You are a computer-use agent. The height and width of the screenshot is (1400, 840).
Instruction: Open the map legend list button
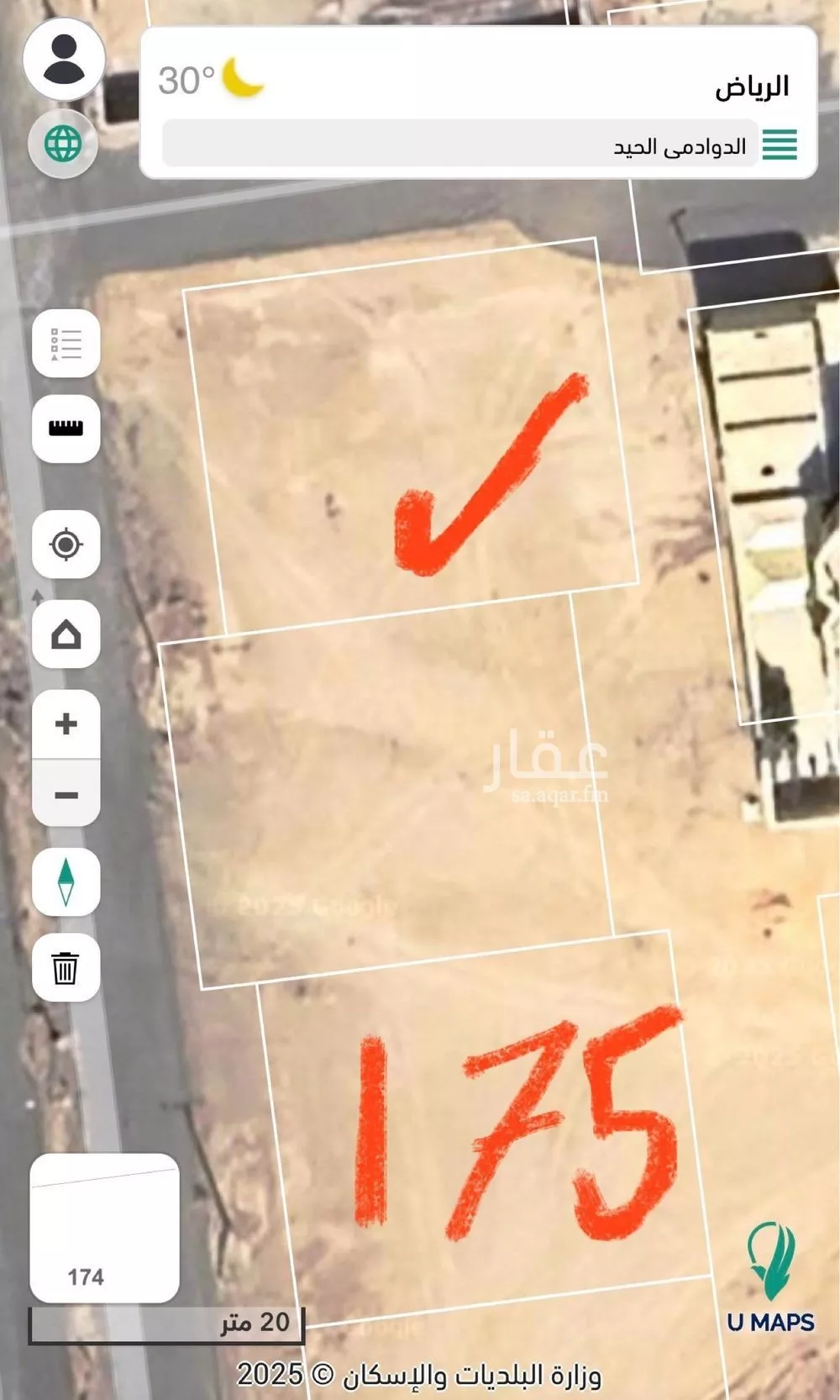click(x=66, y=344)
